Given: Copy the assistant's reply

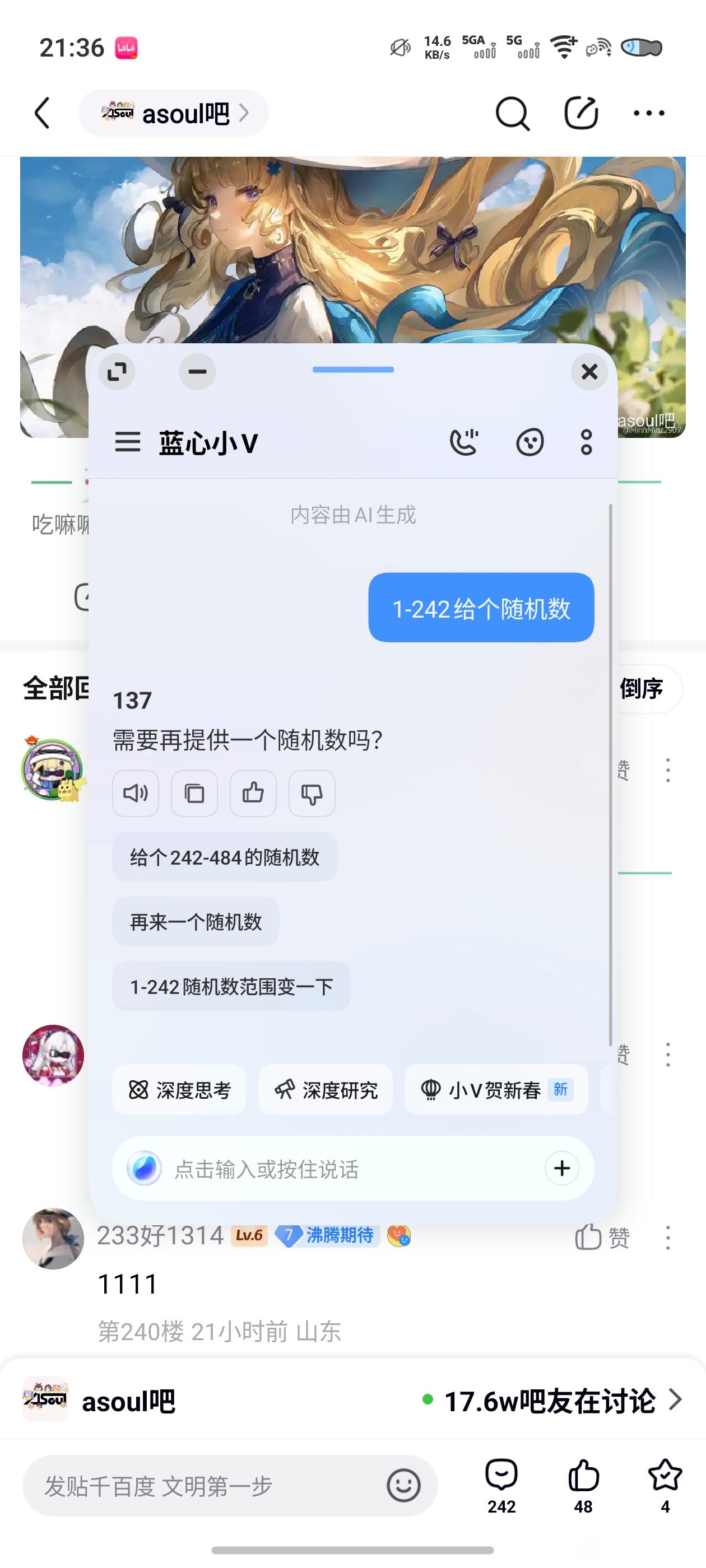Looking at the screenshot, I should (x=194, y=793).
